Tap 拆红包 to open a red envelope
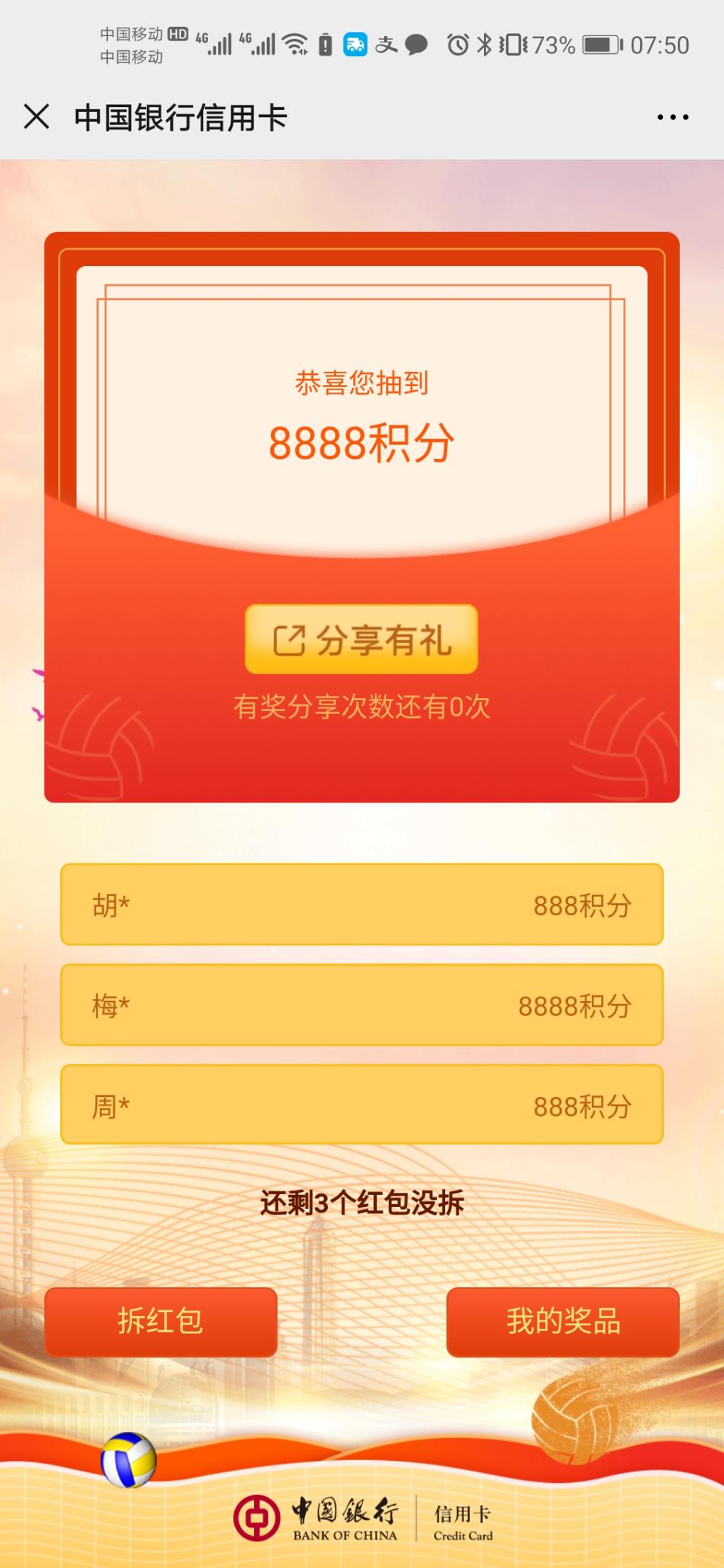This screenshot has width=724, height=1568. point(161,1321)
